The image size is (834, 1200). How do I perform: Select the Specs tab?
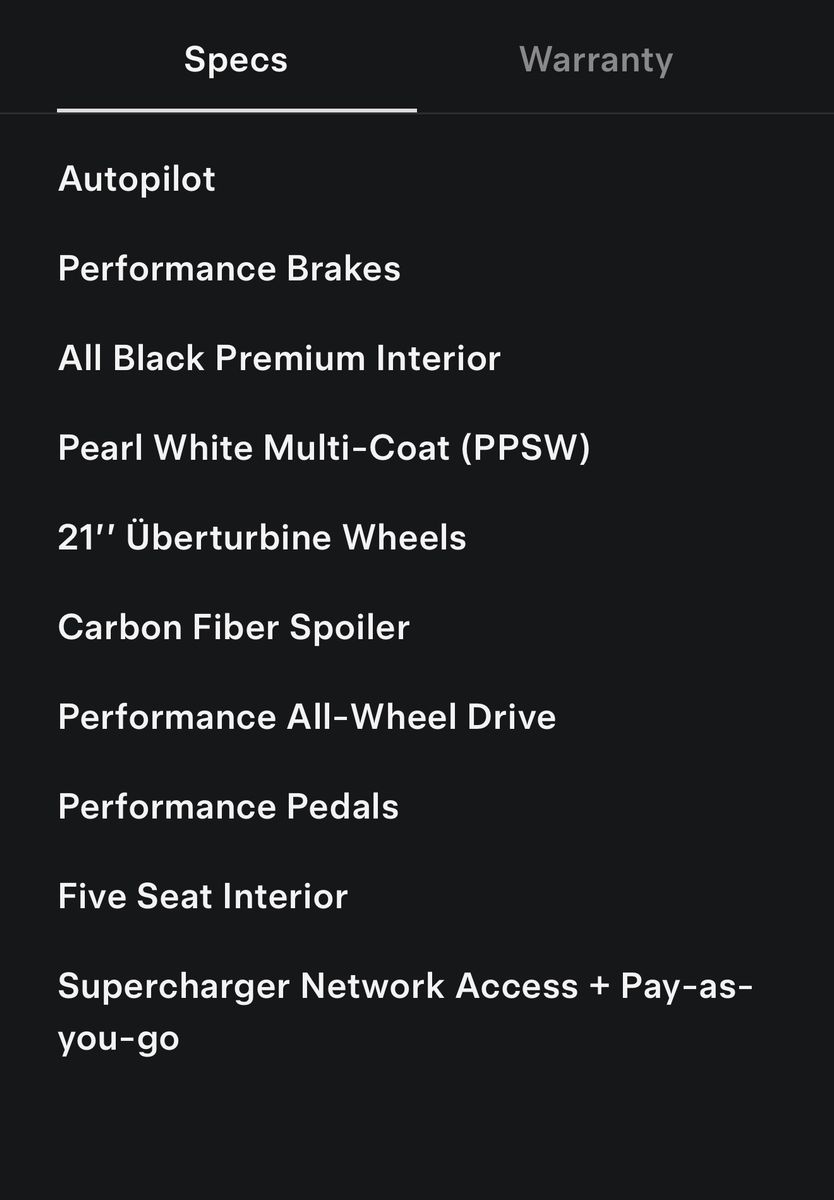236,60
